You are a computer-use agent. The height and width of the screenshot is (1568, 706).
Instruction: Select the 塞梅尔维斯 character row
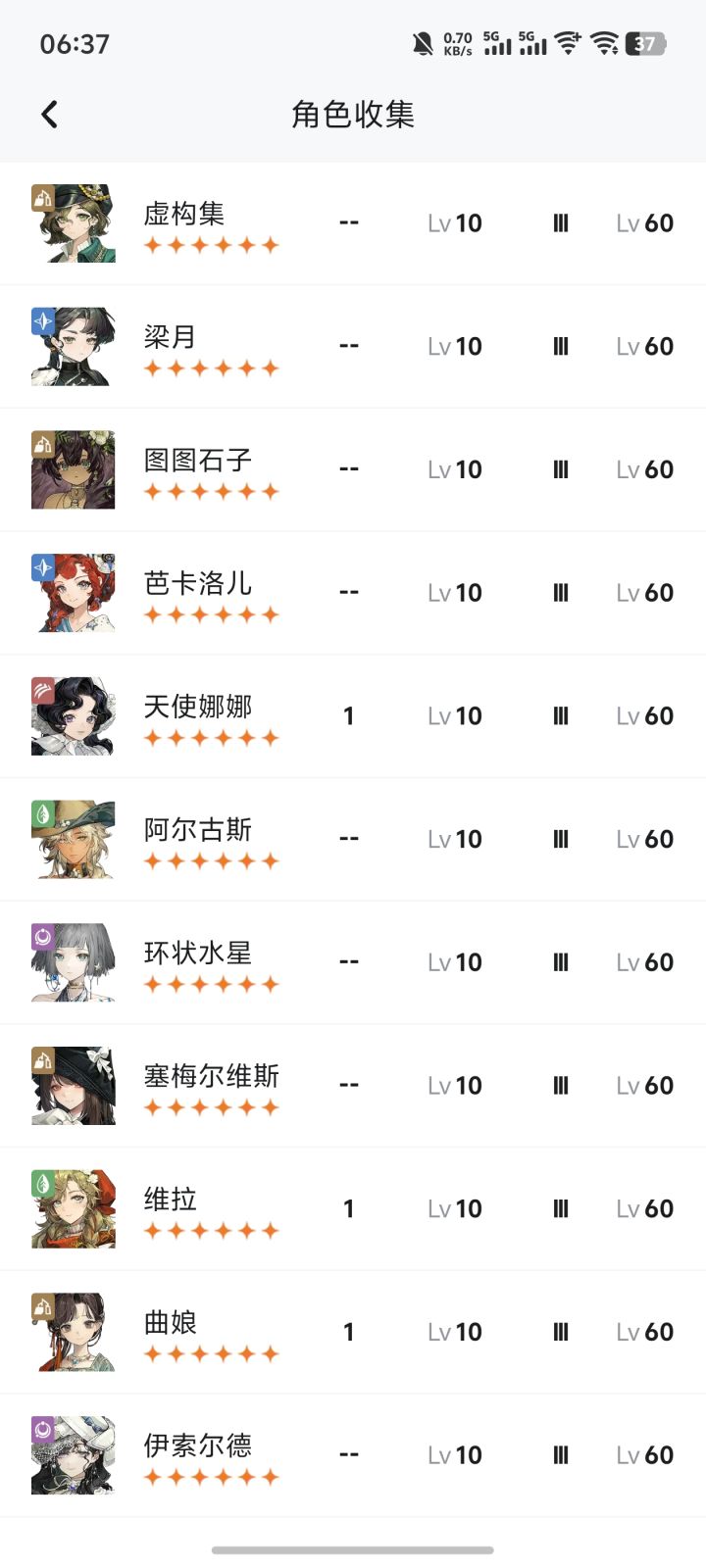coord(353,1086)
